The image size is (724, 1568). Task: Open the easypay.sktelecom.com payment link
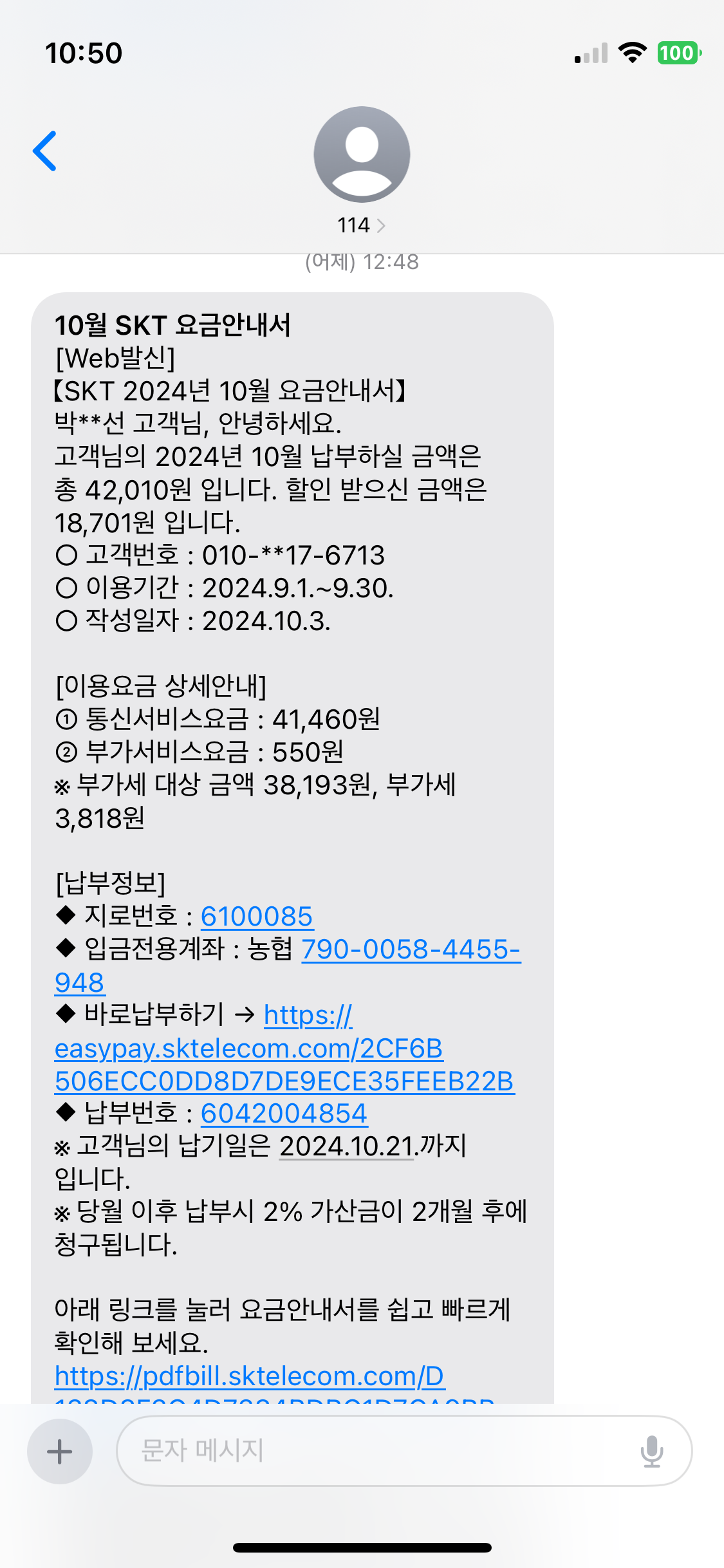(248, 1049)
